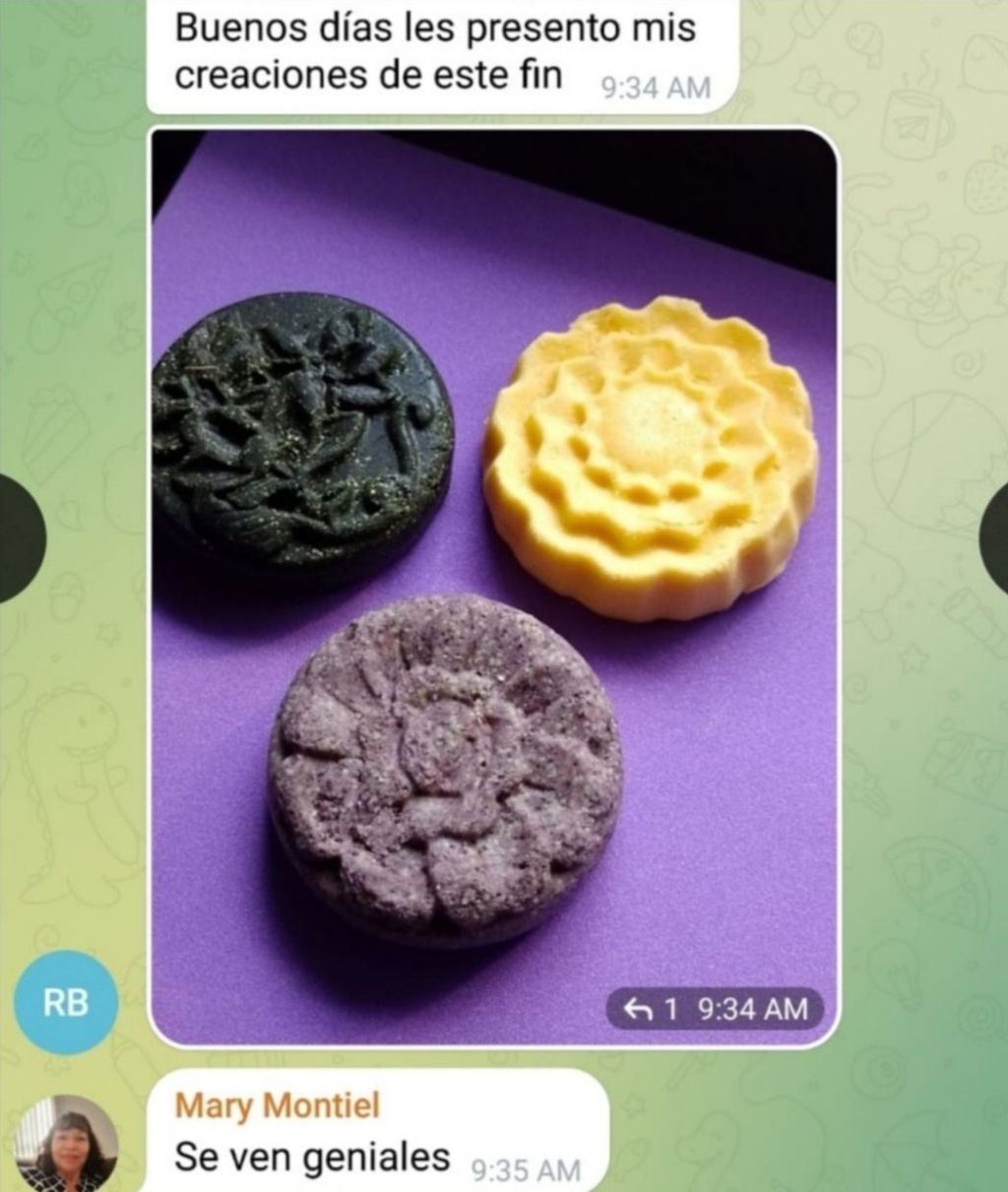This screenshot has height=1192, width=1008.
Task: View the 1 reply on the photo
Action: coord(653,1009)
